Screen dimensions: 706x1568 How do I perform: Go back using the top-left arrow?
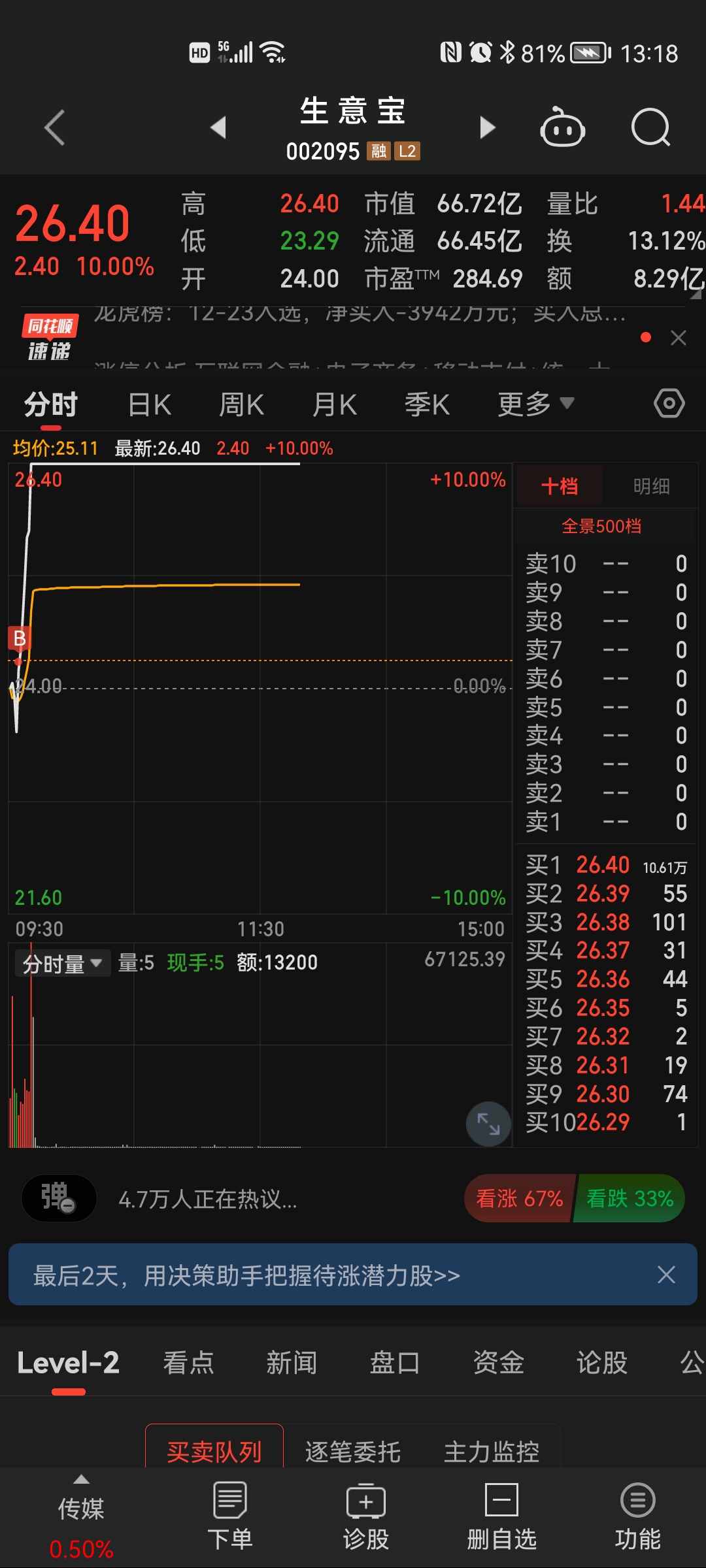tap(55, 127)
